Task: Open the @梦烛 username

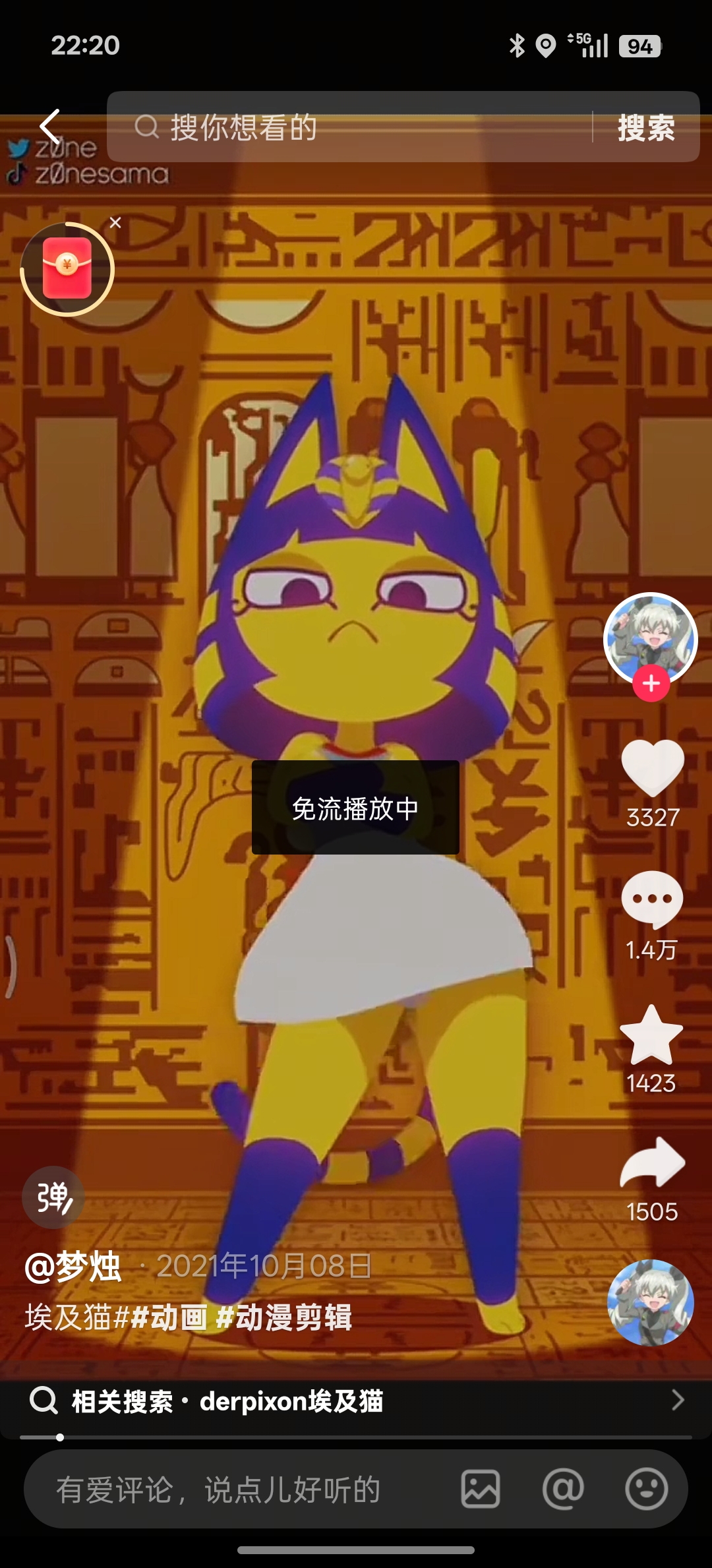Action: coord(73,1266)
